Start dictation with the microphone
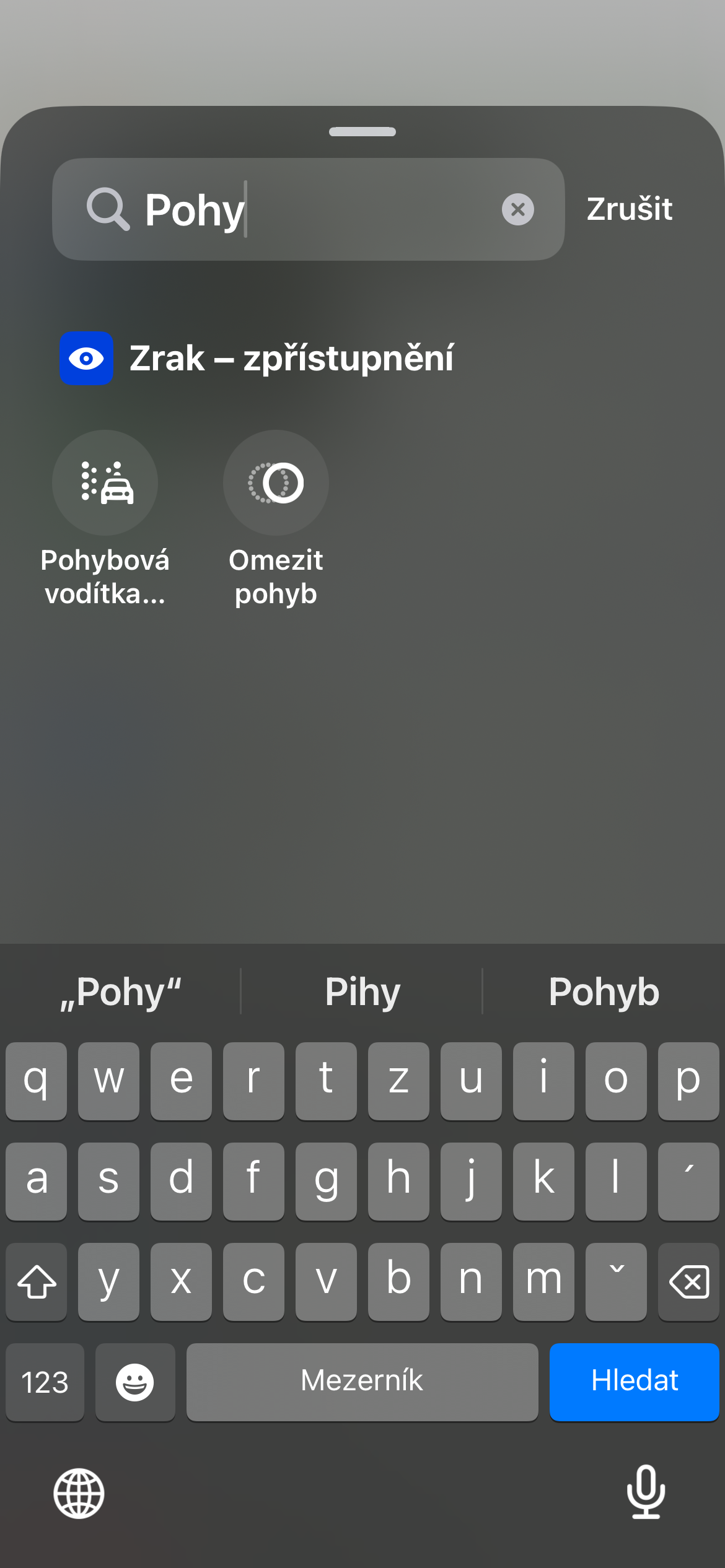Viewport: 725px width, 1568px height. pyautogui.click(x=646, y=1492)
